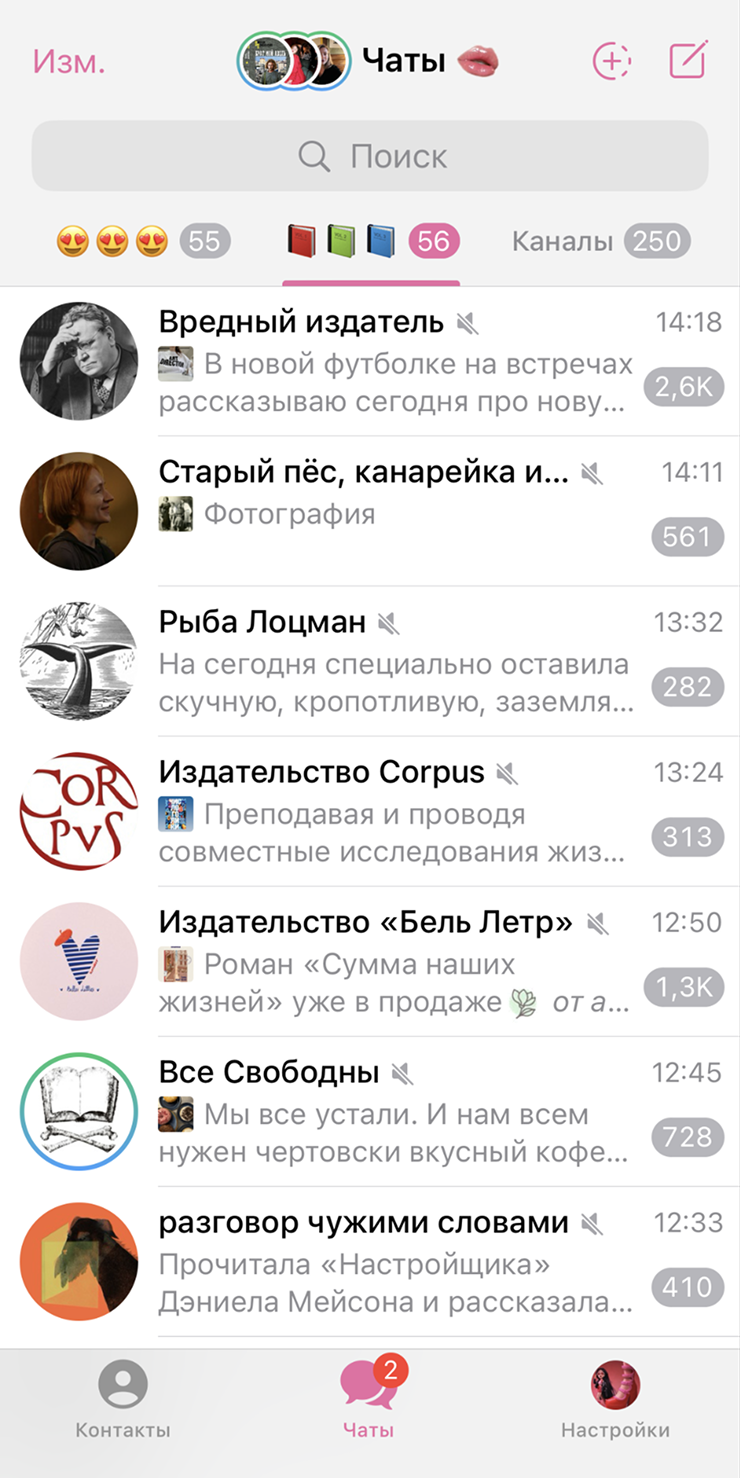The image size is (740, 1478).
Task: Open the Все Свободны channel
Action: click(370, 1111)
